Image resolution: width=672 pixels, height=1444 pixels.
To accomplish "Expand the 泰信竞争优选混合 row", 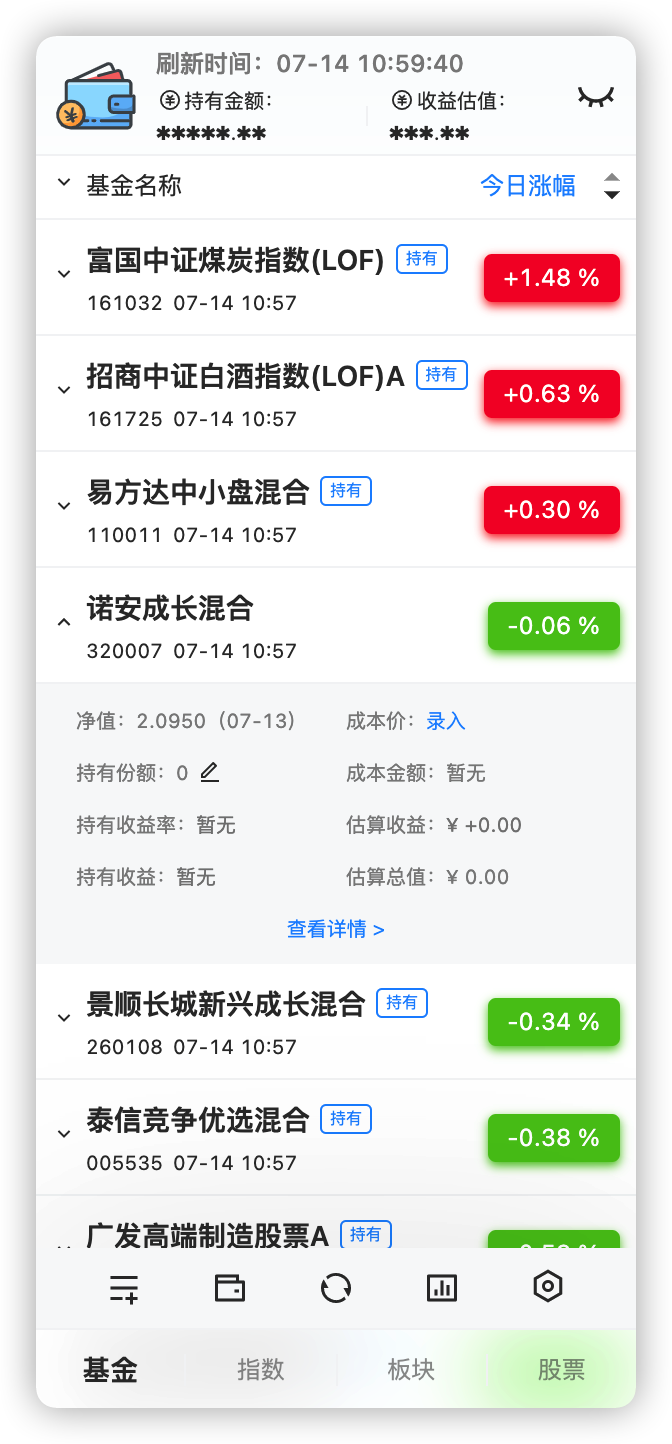I will (64, 1134).
